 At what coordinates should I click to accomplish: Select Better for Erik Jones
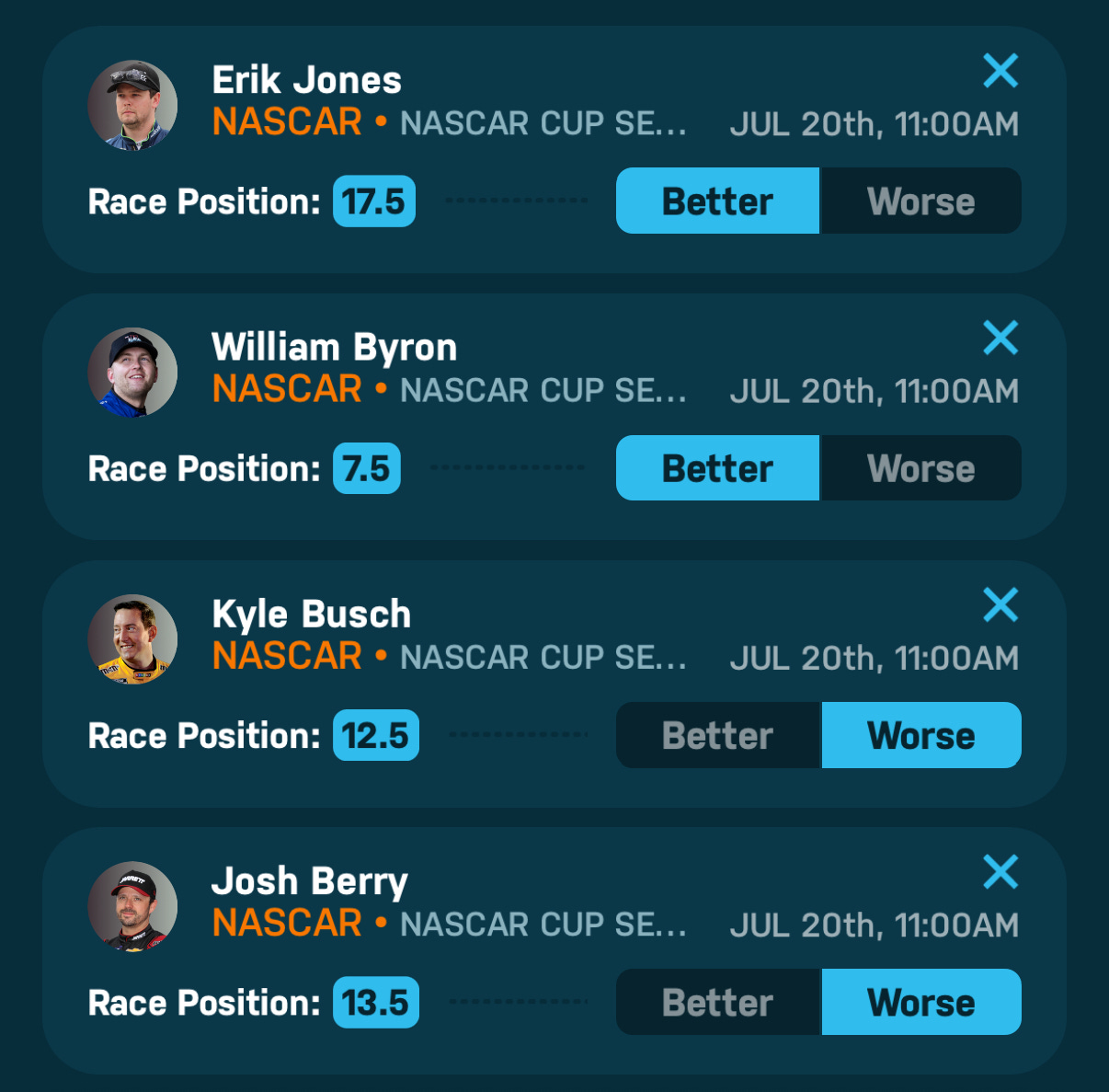tap(717, 201)
